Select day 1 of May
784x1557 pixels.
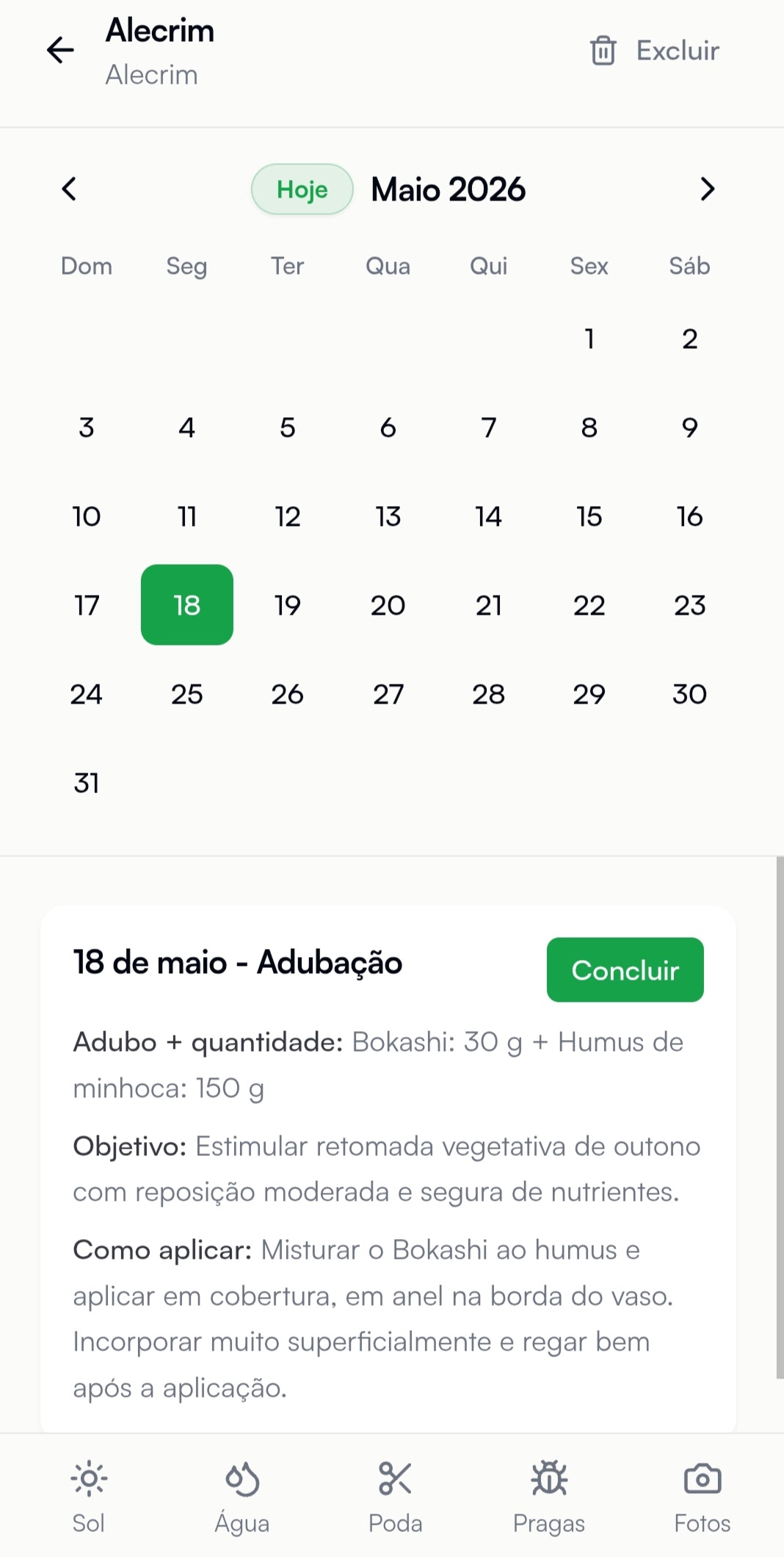pos(589,339)
